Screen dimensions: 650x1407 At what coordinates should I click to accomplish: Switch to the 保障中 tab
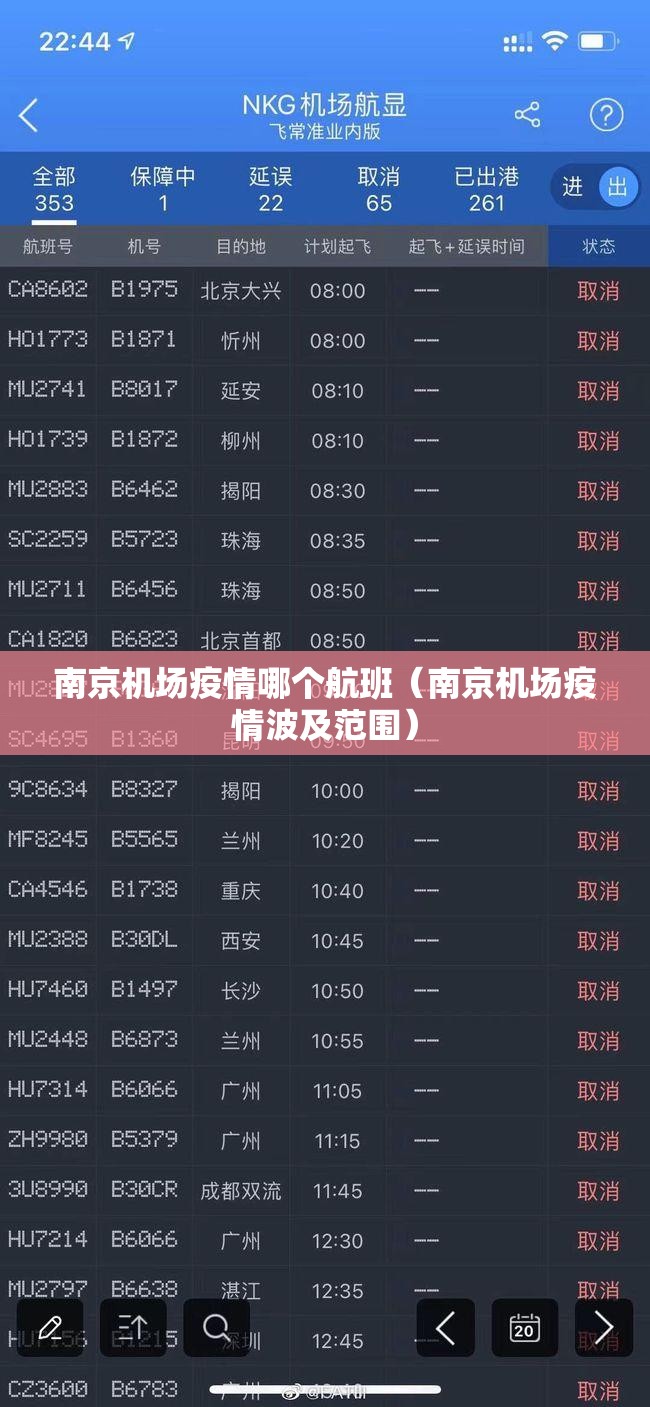[x=163, y=189]
